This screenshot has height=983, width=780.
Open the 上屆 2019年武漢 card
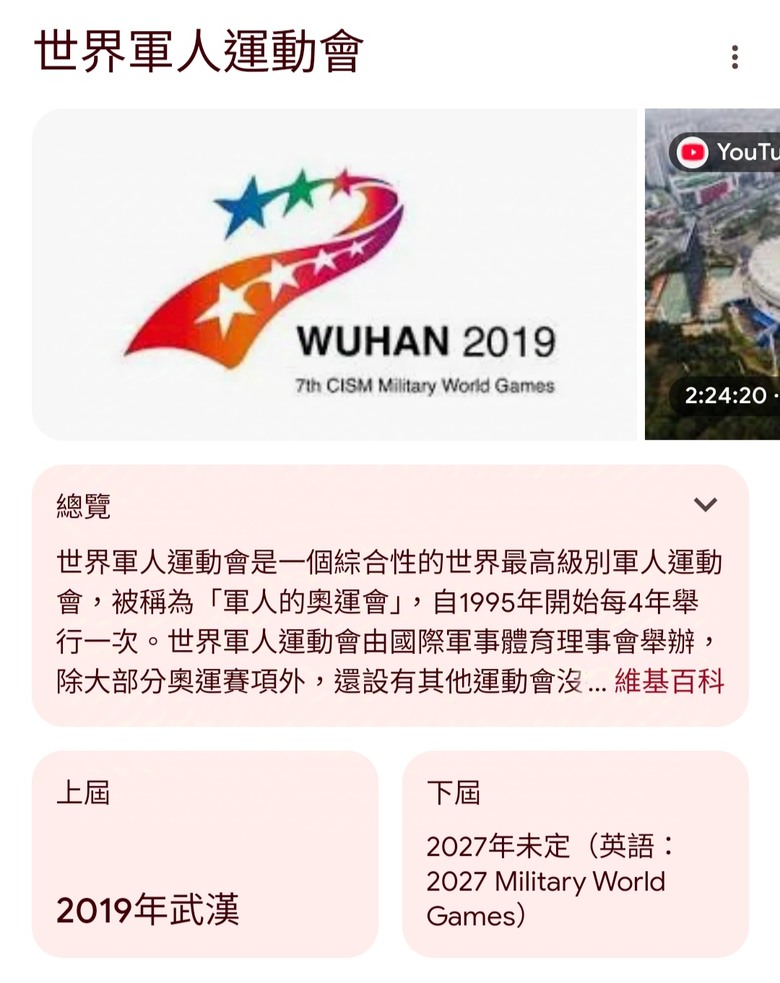click(x=205, y=853)
